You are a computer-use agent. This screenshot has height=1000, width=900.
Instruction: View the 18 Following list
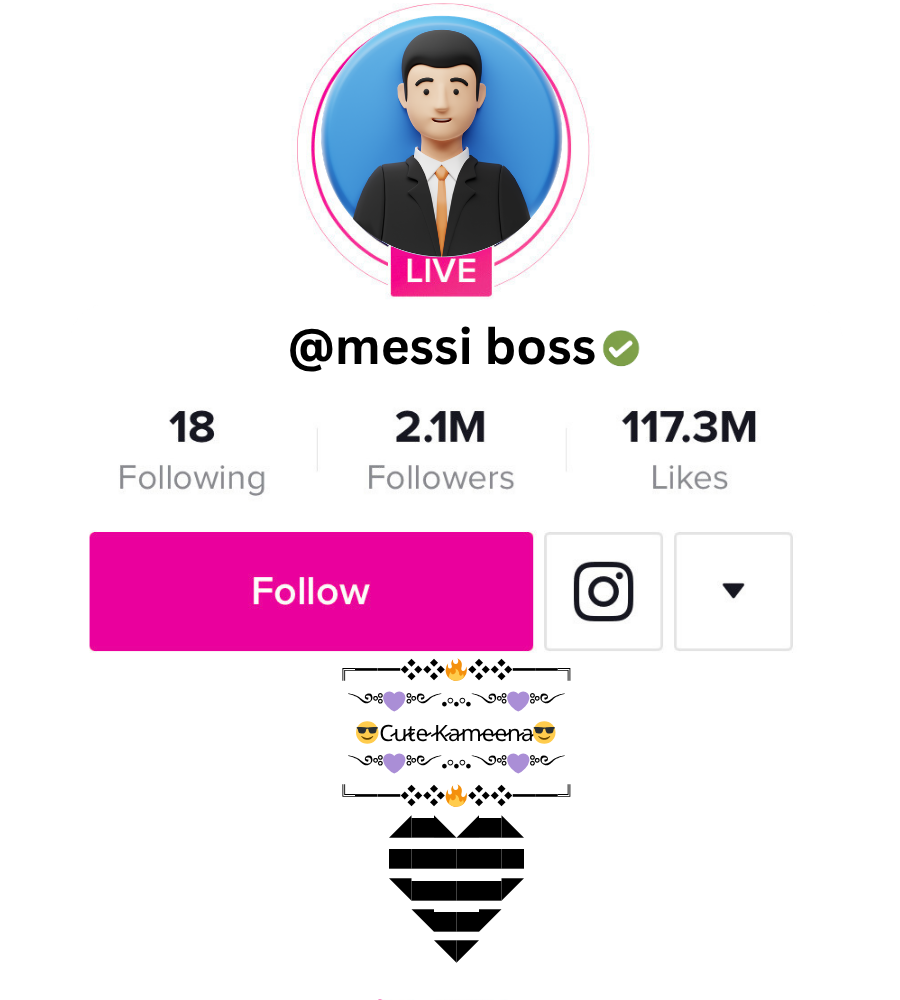pos(192,452)
